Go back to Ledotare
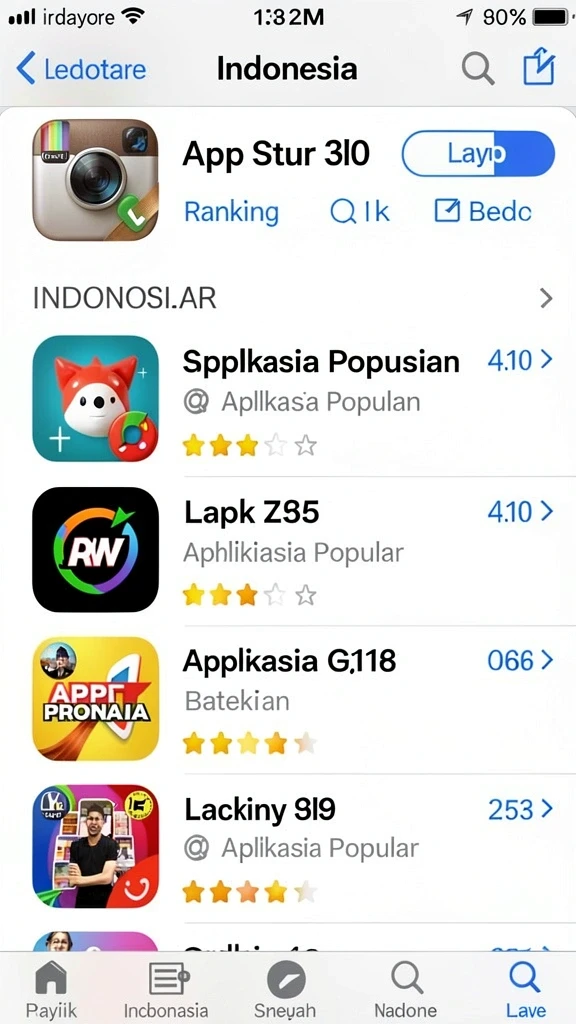This screenshot has width=576, height=1024. coord(81,69)
